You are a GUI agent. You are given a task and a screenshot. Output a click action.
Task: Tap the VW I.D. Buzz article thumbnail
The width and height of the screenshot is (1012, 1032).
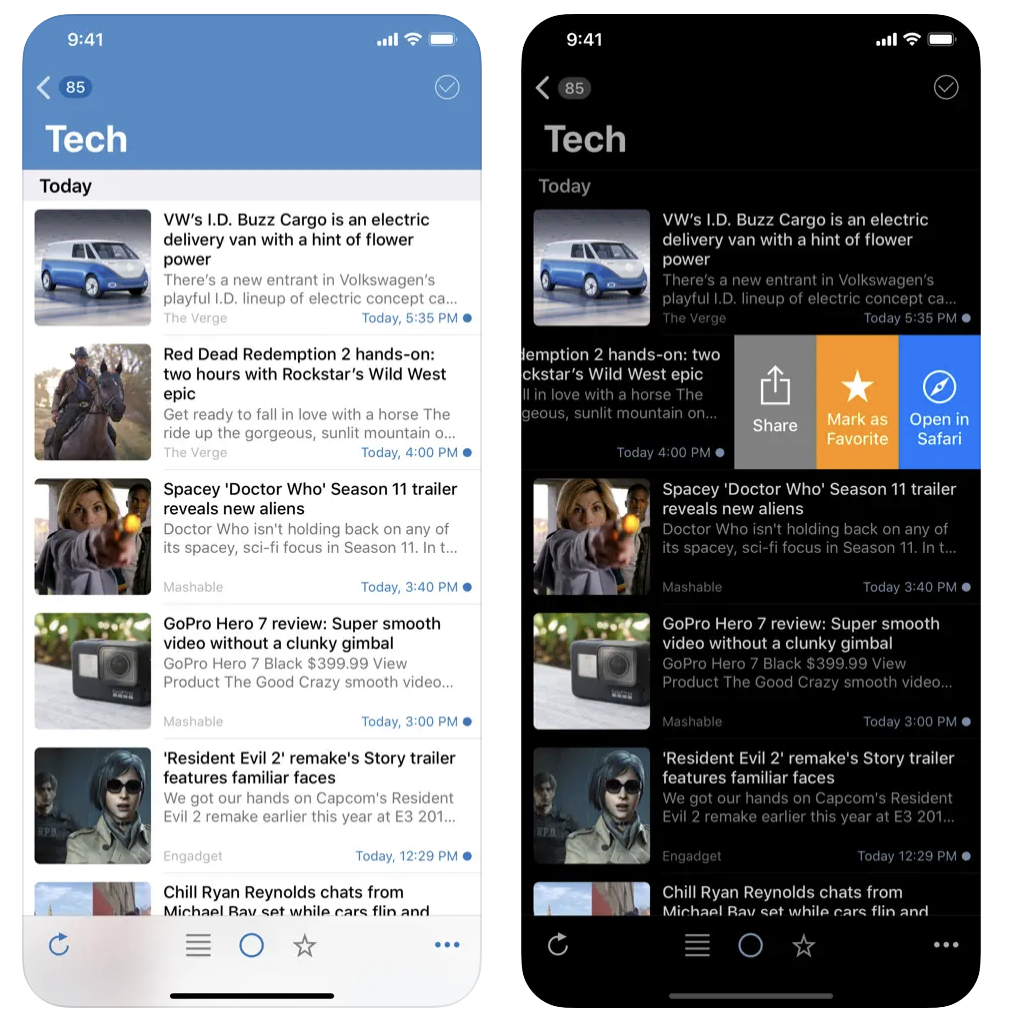(92, 267)
